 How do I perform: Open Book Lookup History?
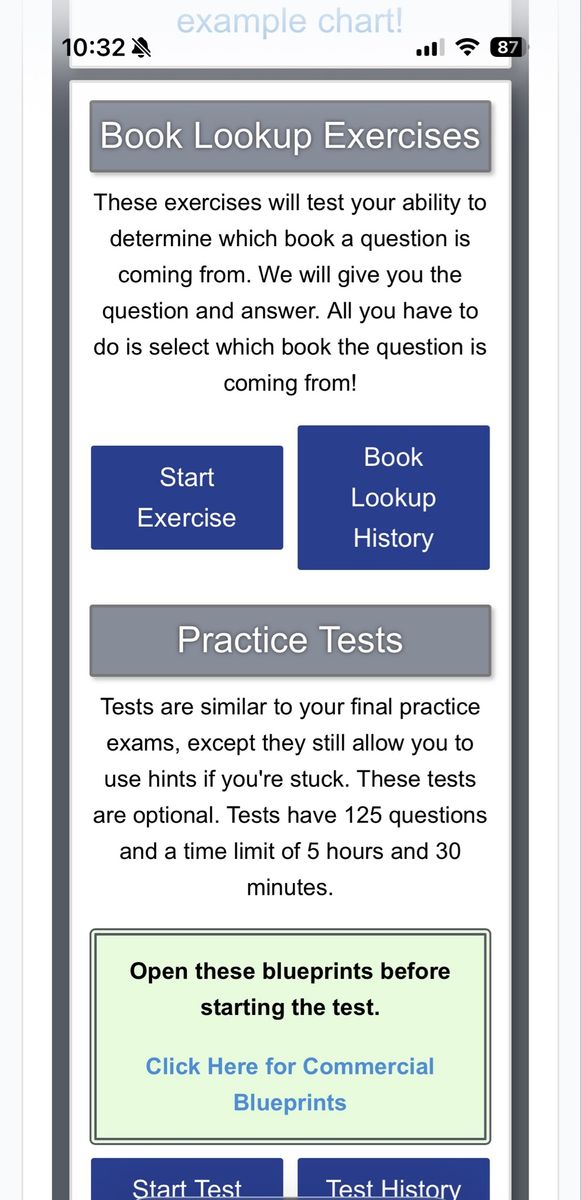pyautogui.click(x=394, y=498)
